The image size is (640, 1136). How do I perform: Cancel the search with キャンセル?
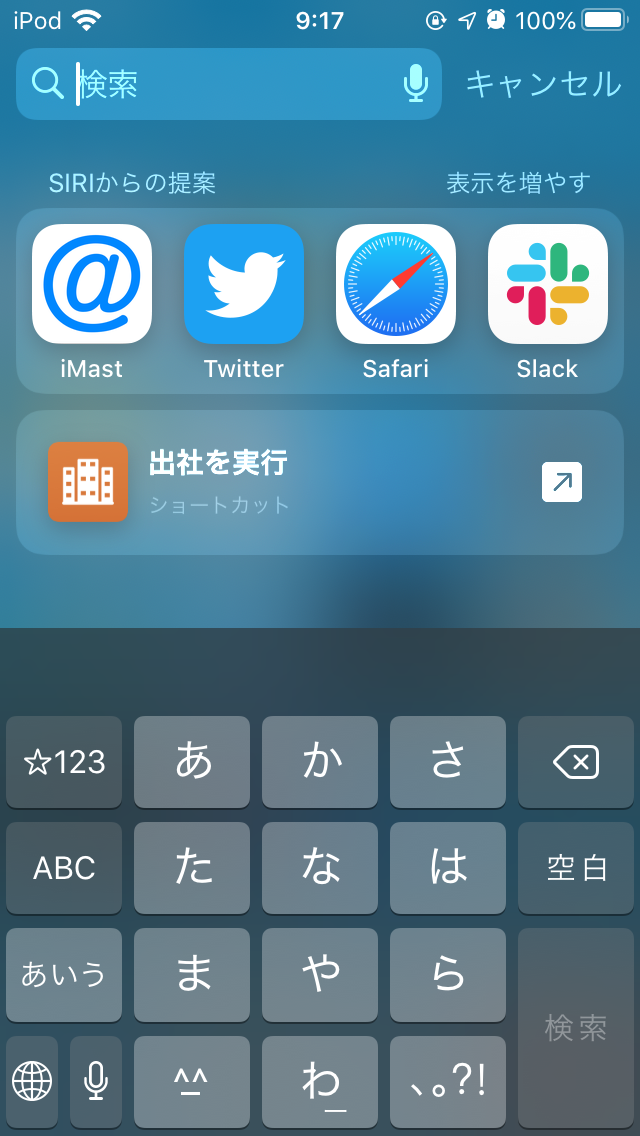(x=543, y=84)
